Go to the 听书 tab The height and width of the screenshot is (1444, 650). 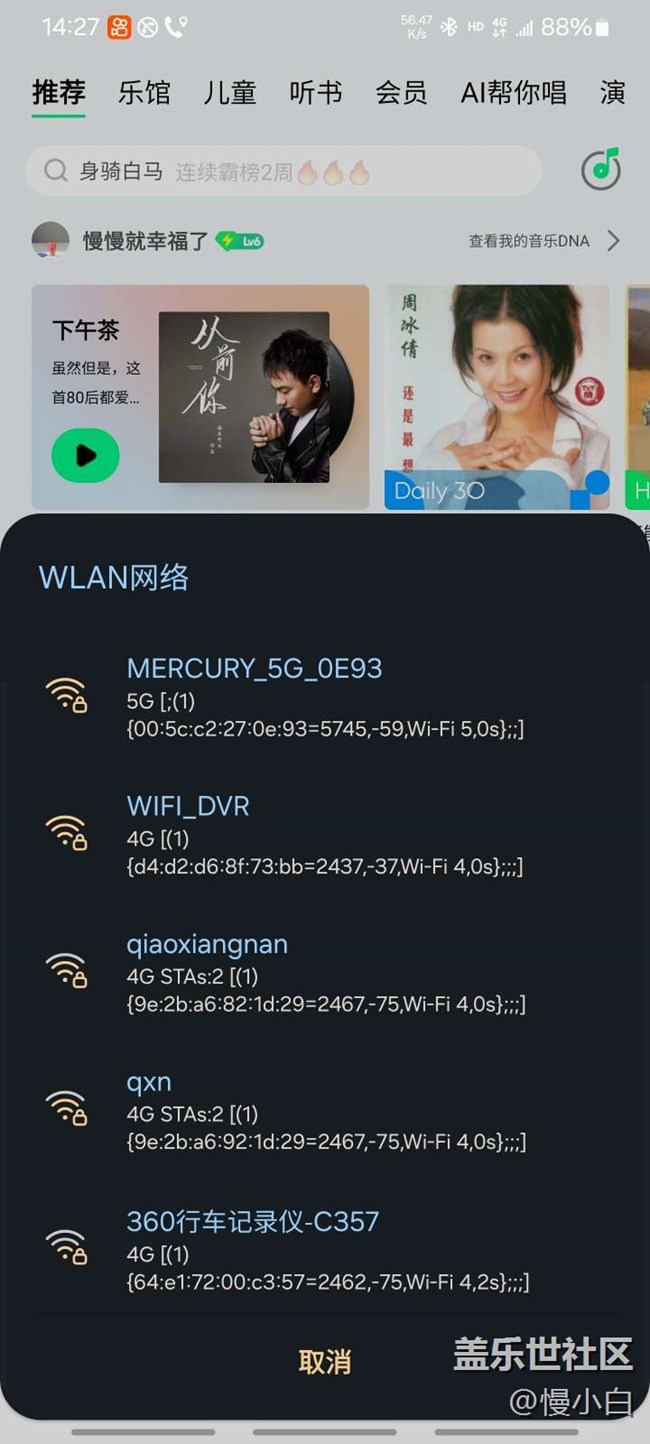pyautogui.click(x=316, y=93)
